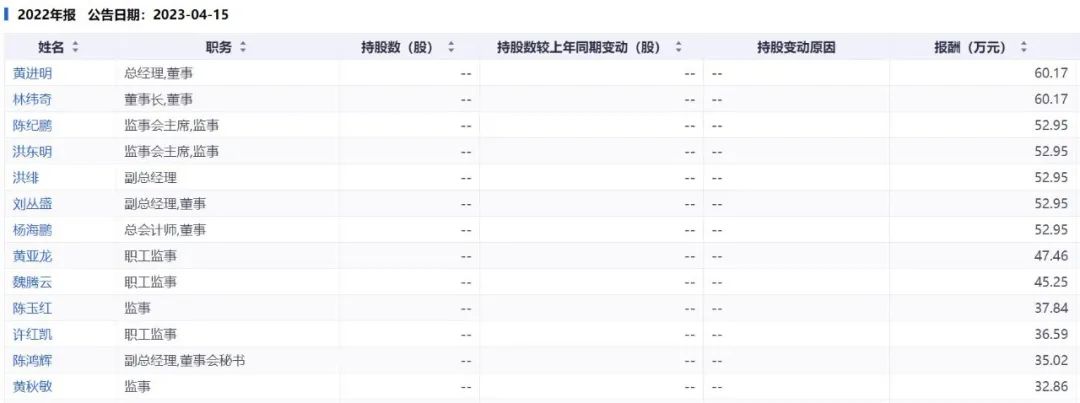The image size is (1080, 403).
Task: Open 刘丛盛's profile link
Action: click(33, 204)
